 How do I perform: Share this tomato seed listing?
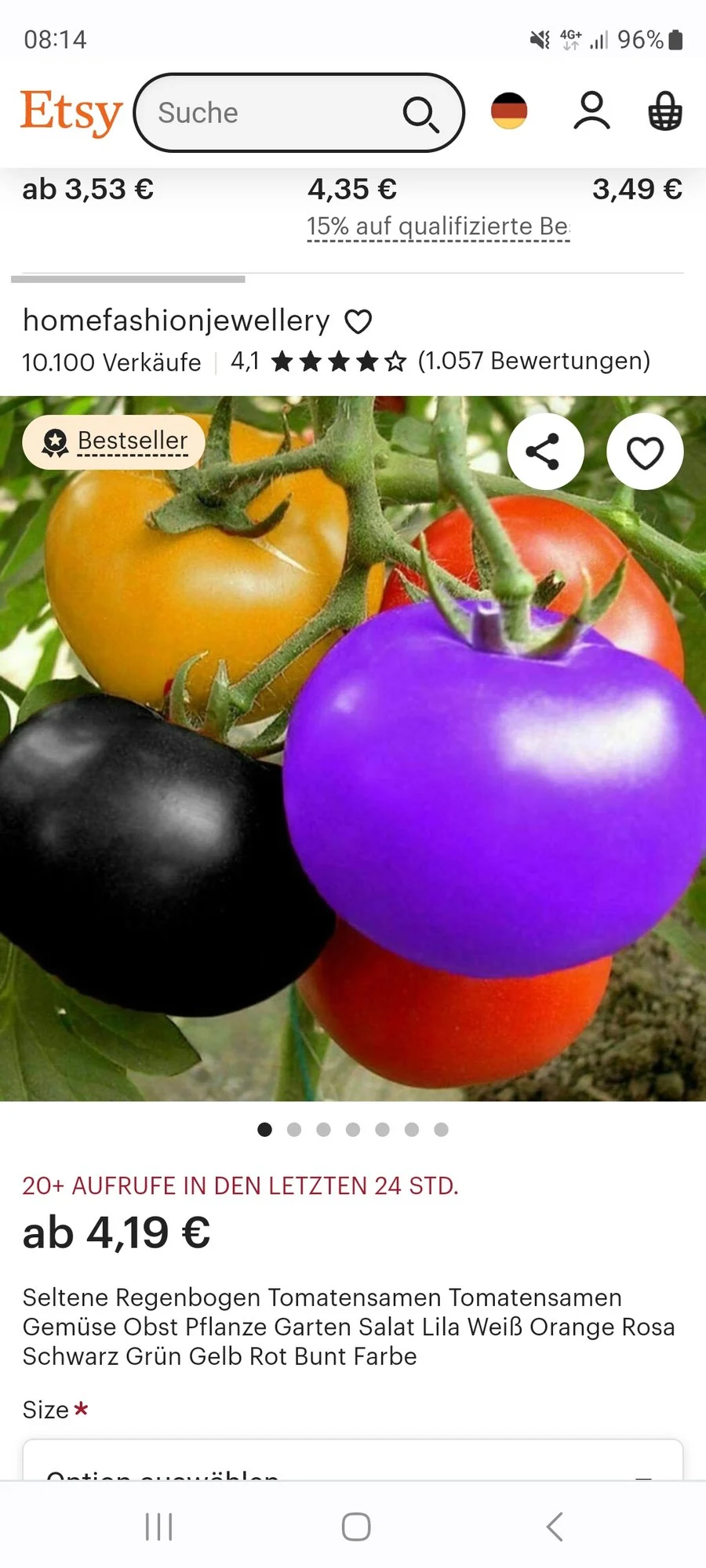(x=545, y=452)
